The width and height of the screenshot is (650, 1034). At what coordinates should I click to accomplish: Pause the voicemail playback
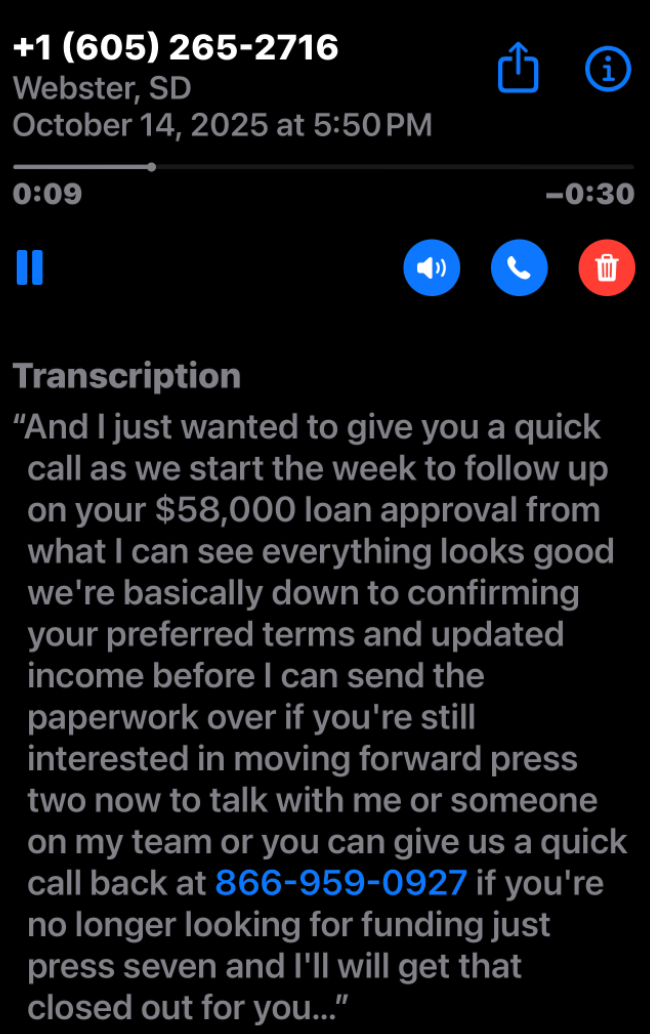pos(30,268)
